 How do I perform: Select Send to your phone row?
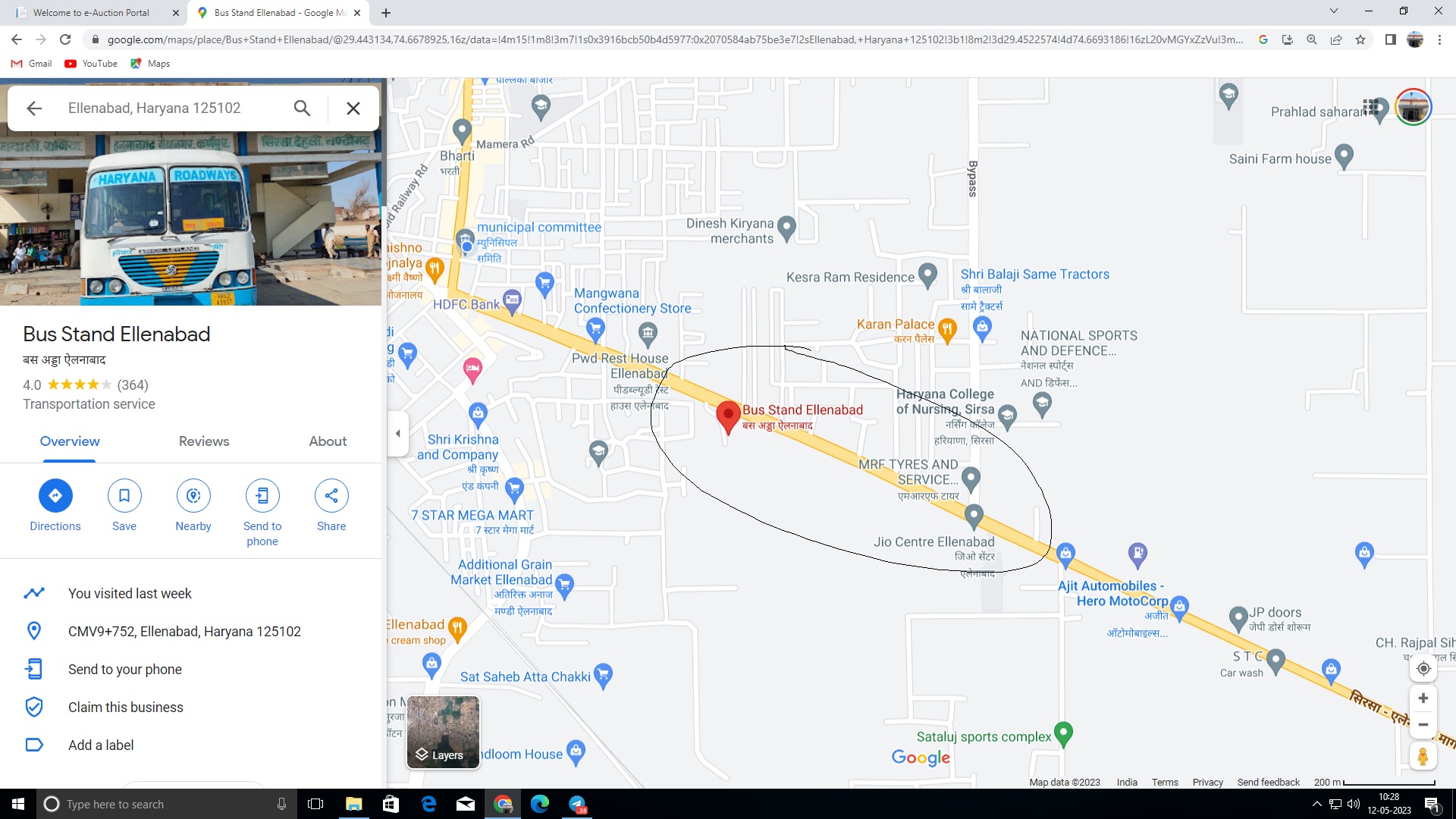coord(125,669)
